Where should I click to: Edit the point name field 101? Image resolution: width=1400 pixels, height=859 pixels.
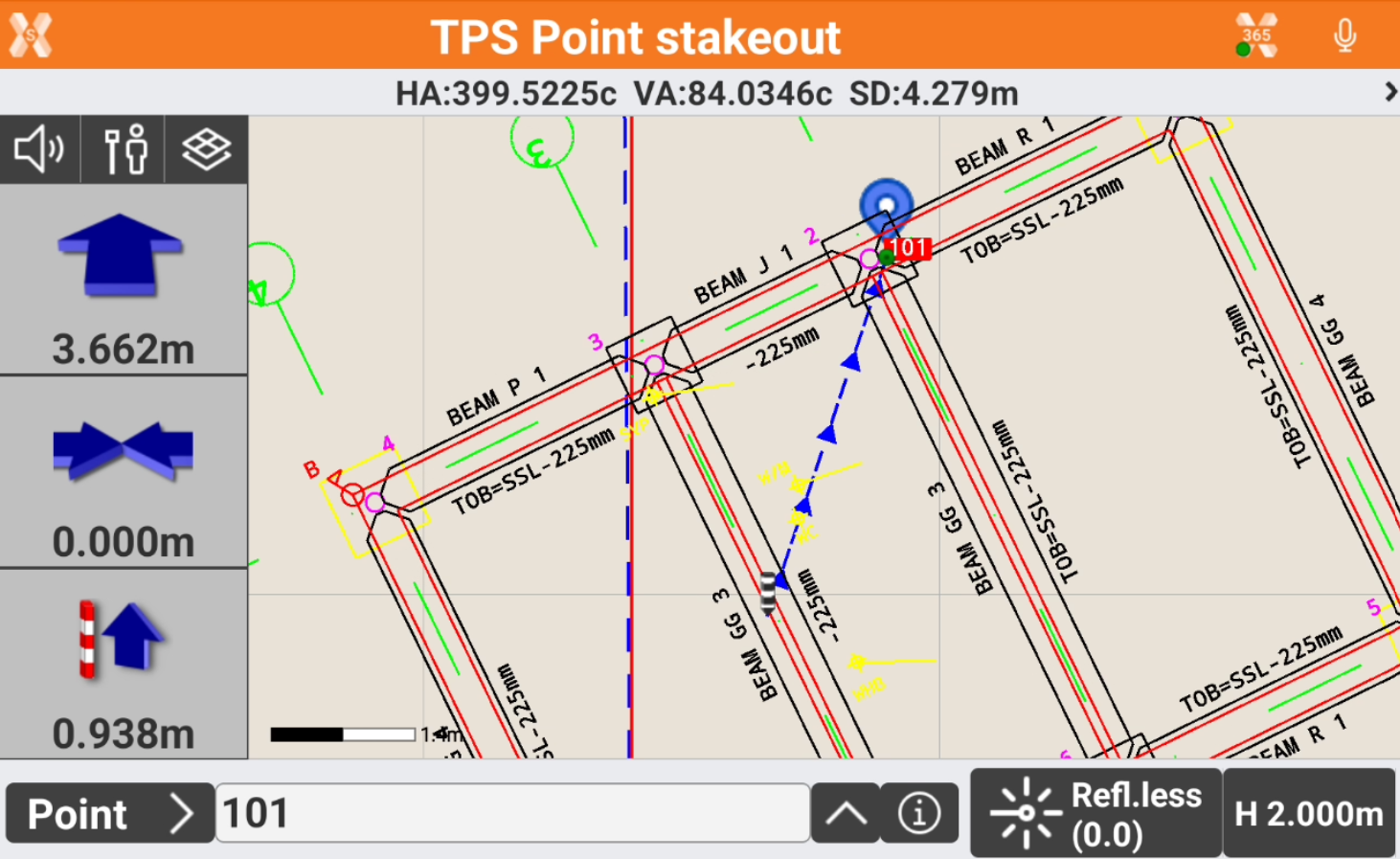512,813
